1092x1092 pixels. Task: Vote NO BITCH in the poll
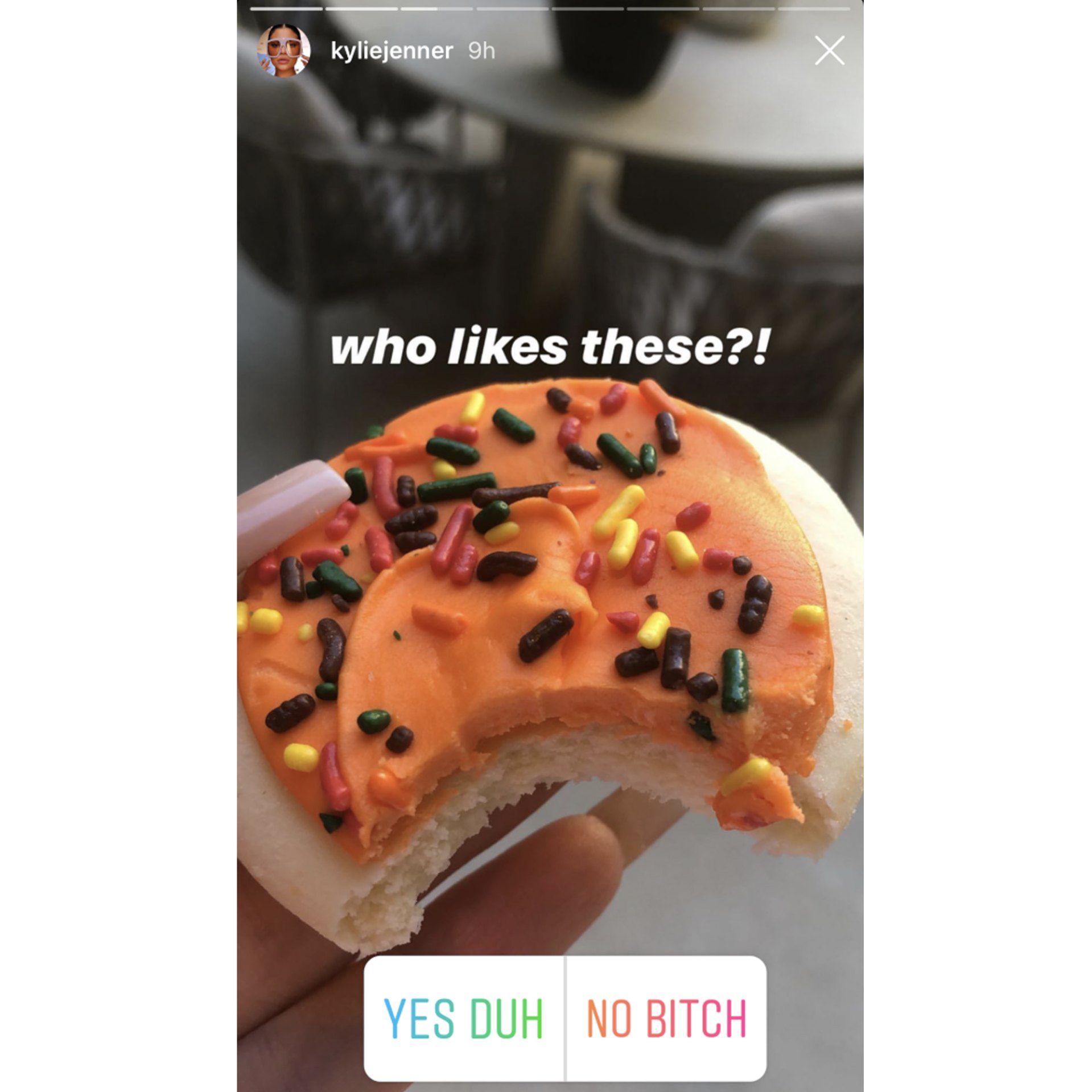[666, 1018]
